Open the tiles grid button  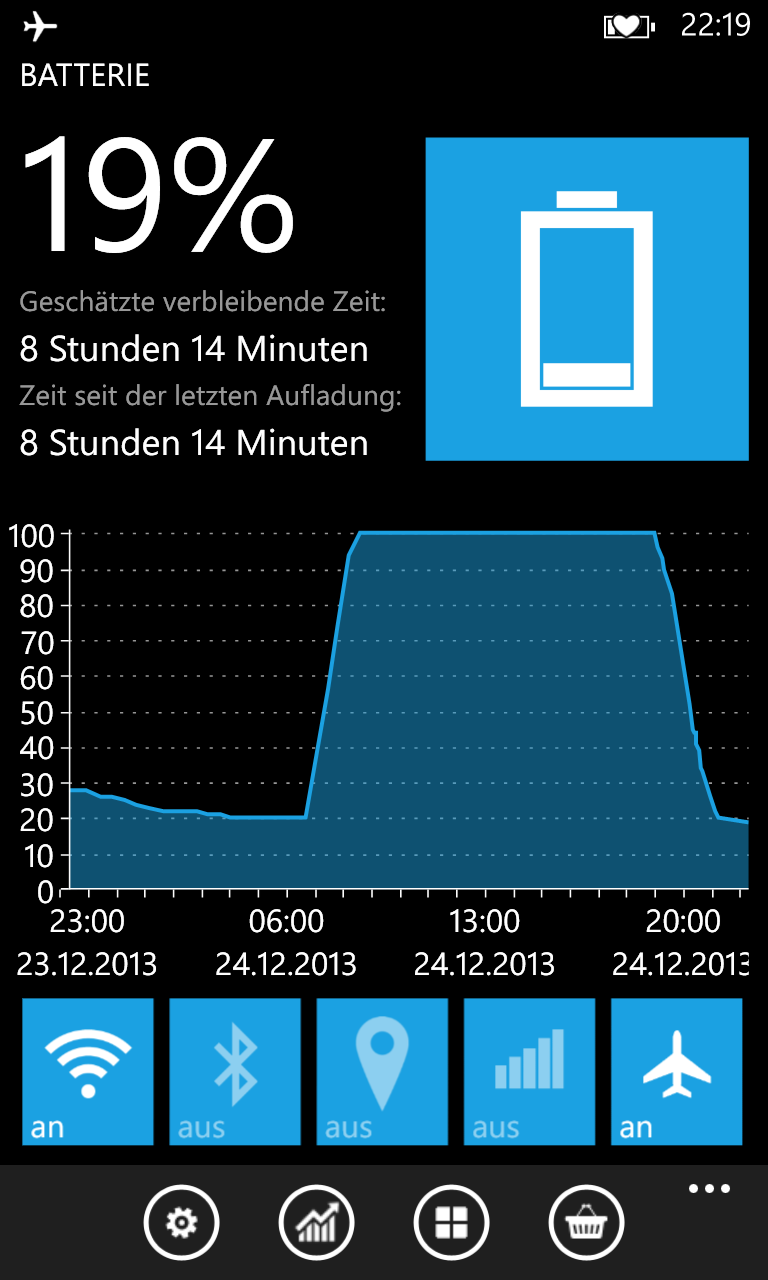pos(451,1222)
